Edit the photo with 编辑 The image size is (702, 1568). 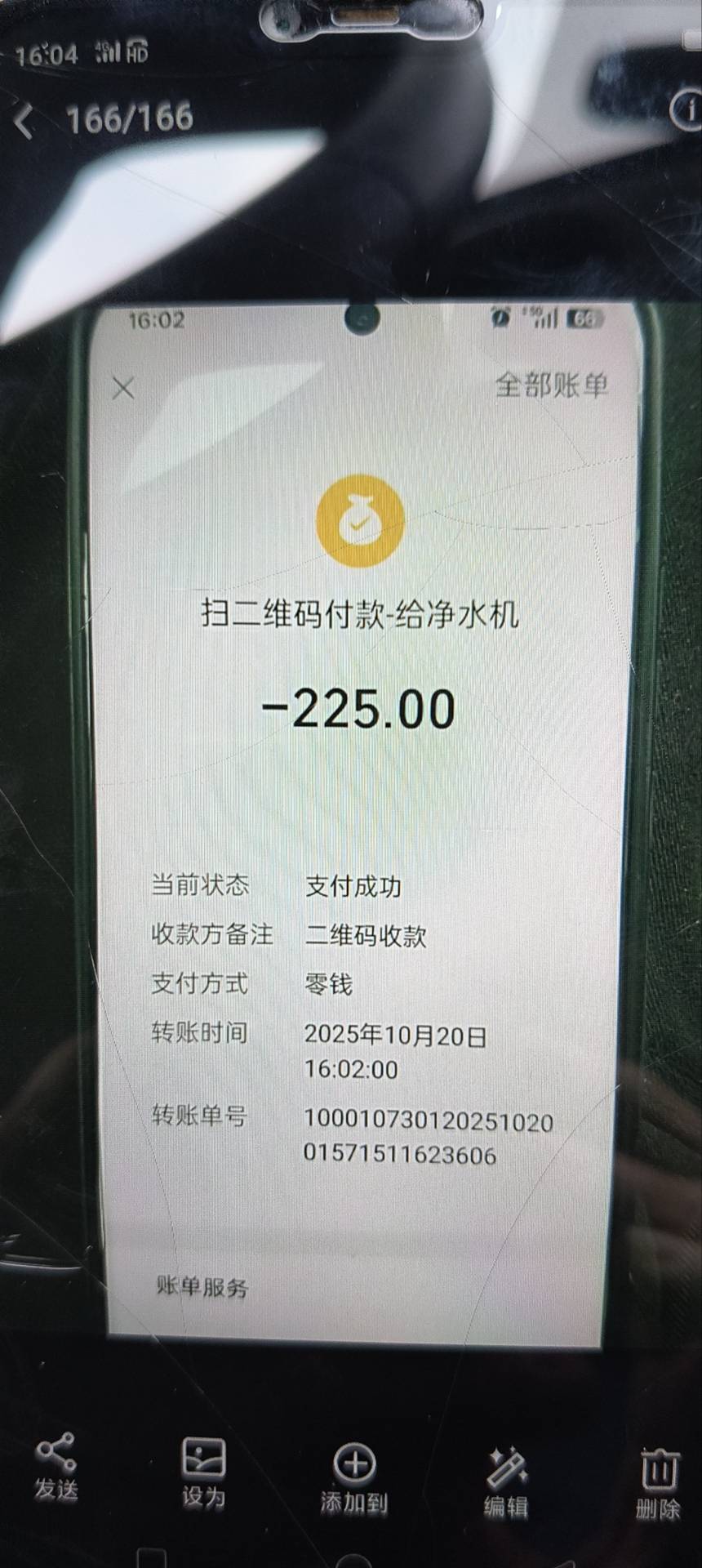pos(506,1480)
